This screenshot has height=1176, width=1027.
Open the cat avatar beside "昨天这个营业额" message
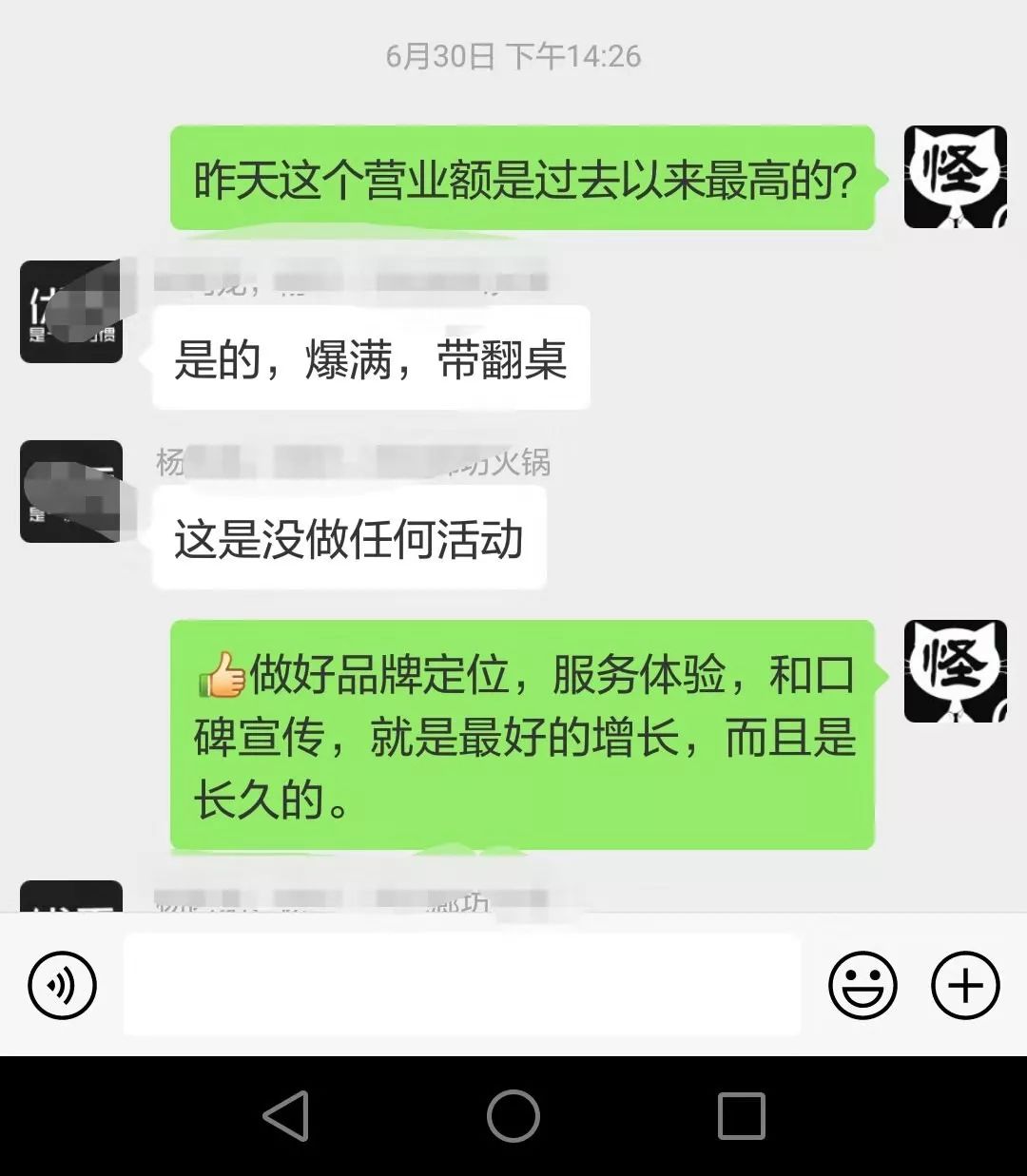(x=955, y=177)
